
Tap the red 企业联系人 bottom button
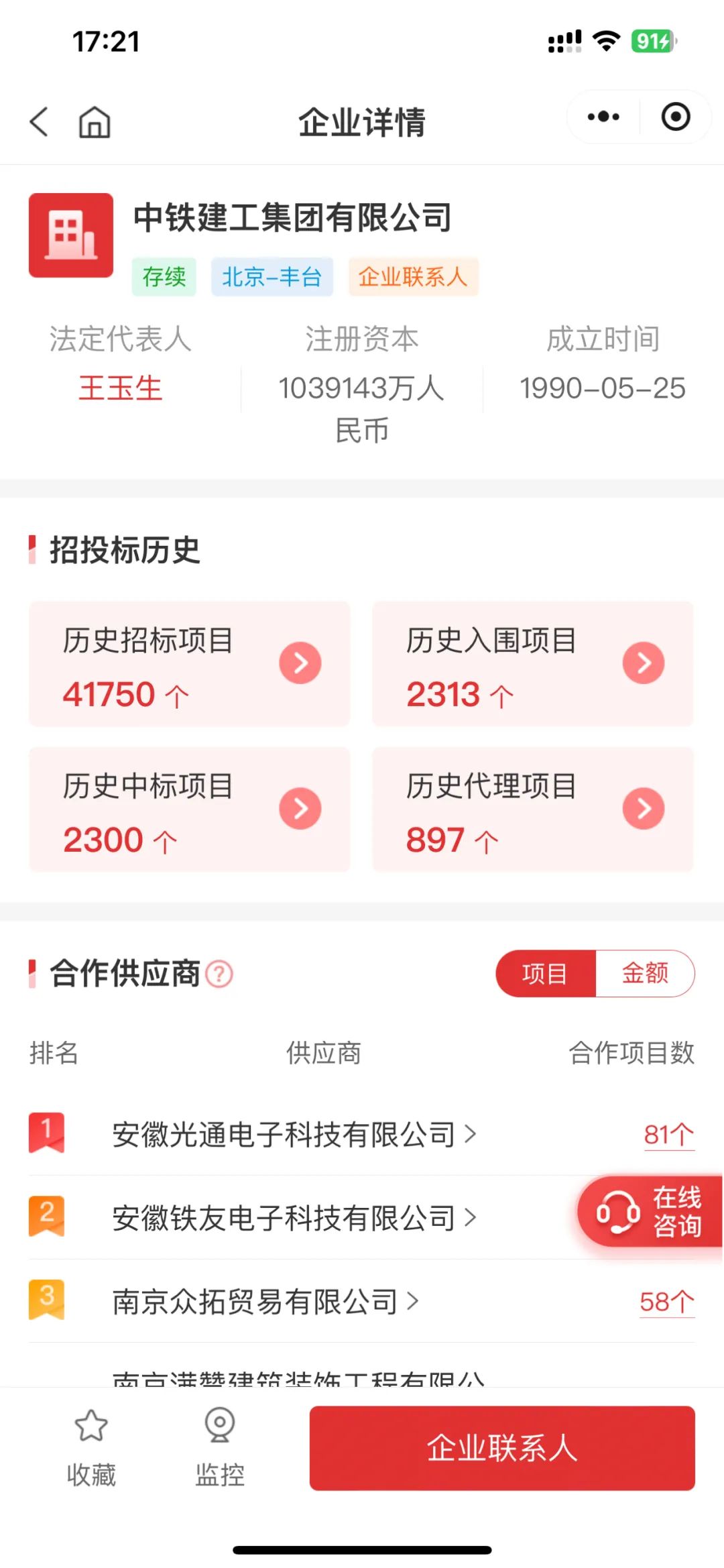point(502,1448)
